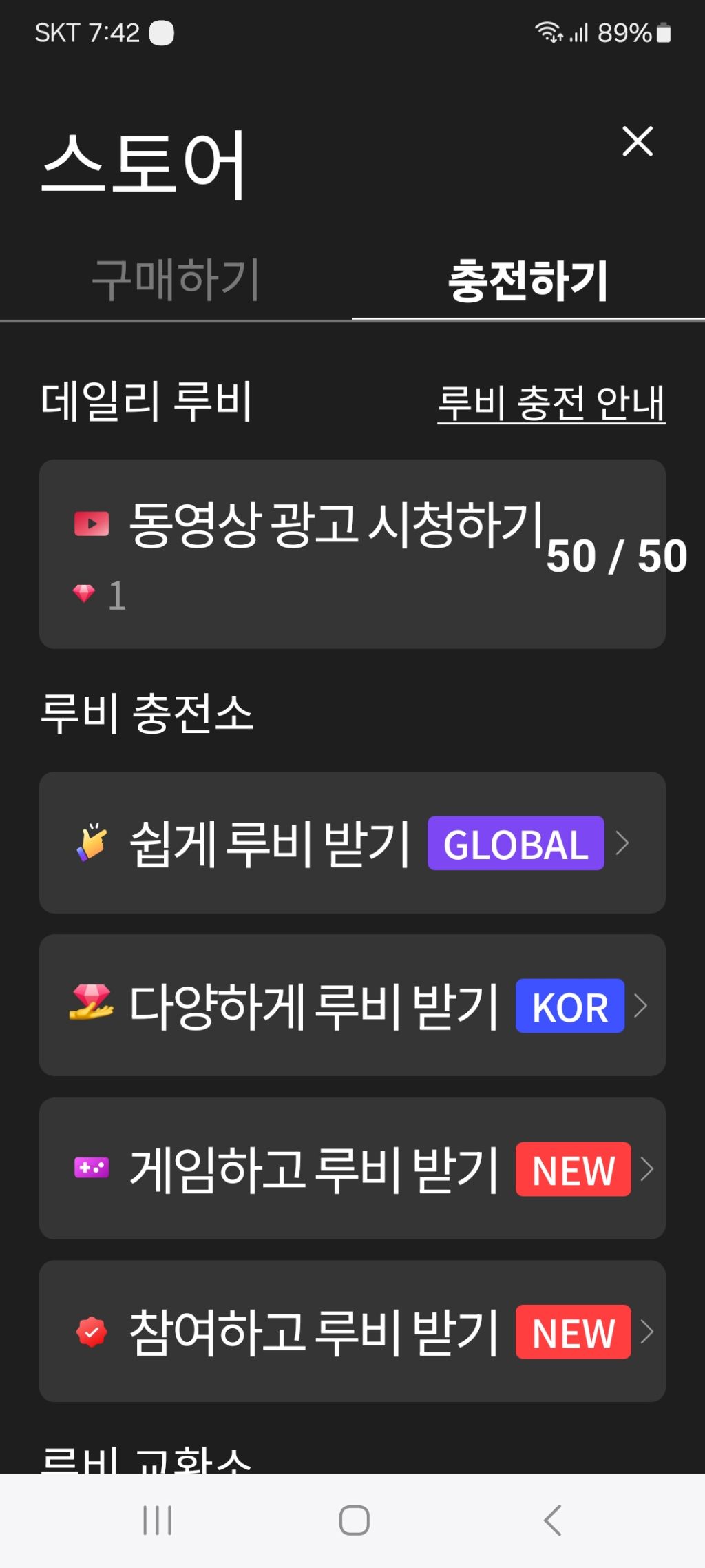Open the 루비 충전 안내 link

[x=551, y=403]
